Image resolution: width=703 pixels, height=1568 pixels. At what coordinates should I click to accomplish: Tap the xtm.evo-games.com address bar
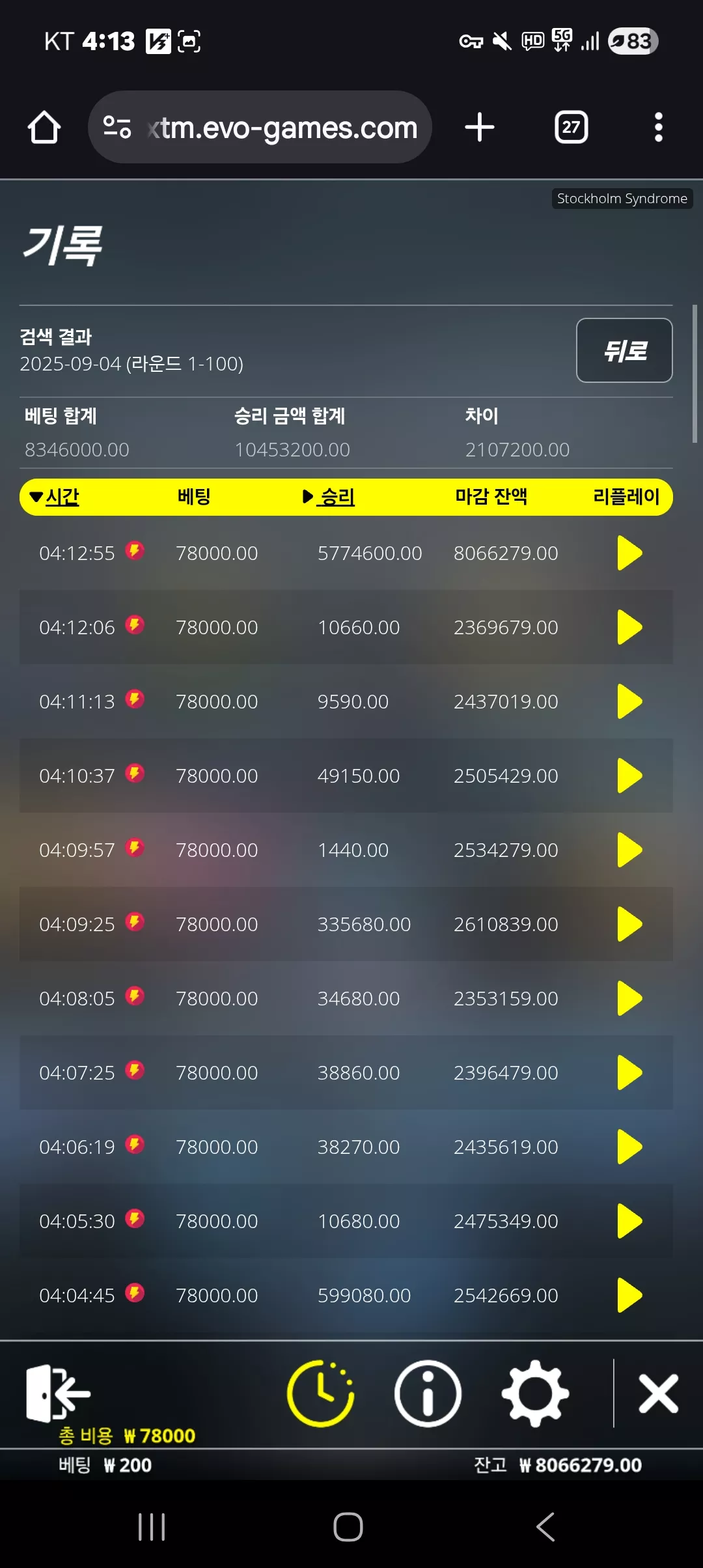pos(260,127)
